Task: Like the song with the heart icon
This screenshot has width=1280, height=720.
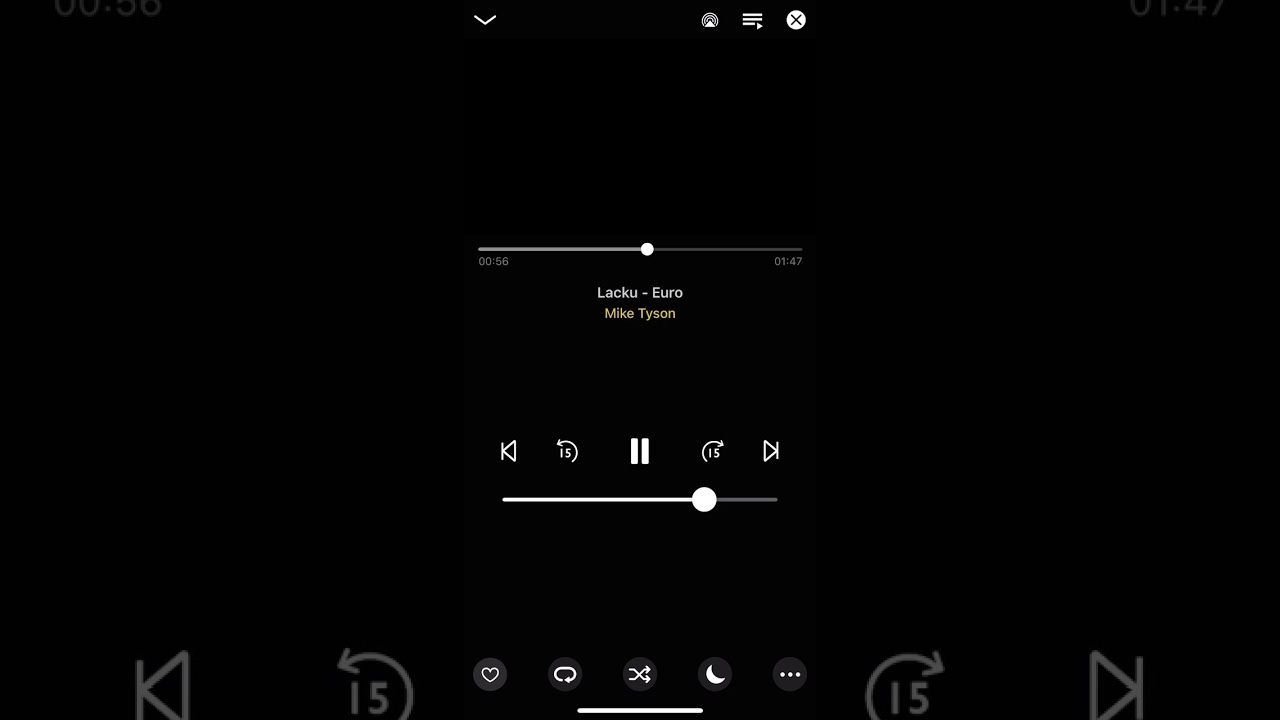Action: (490, 675)
